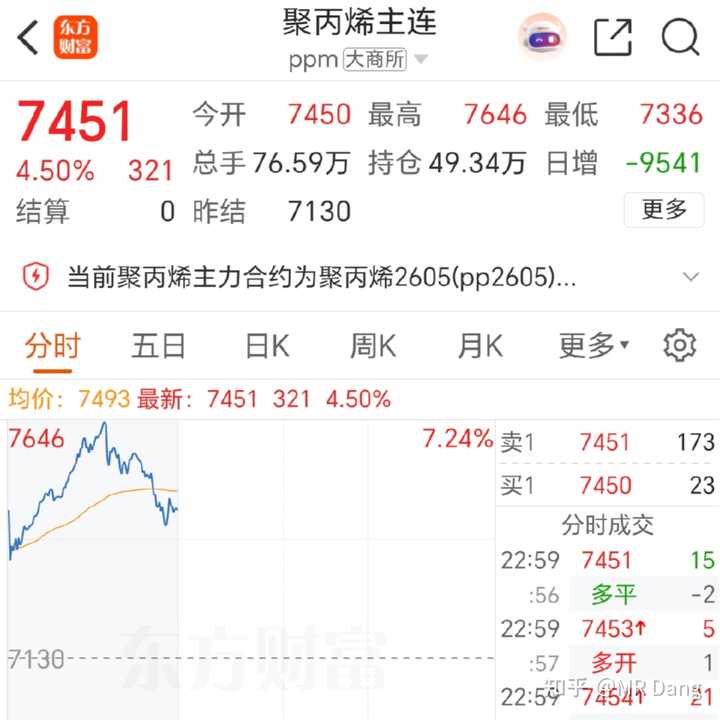Tap the intraday price chart
The image size is (720, 720).
click(x=250, y=540)
